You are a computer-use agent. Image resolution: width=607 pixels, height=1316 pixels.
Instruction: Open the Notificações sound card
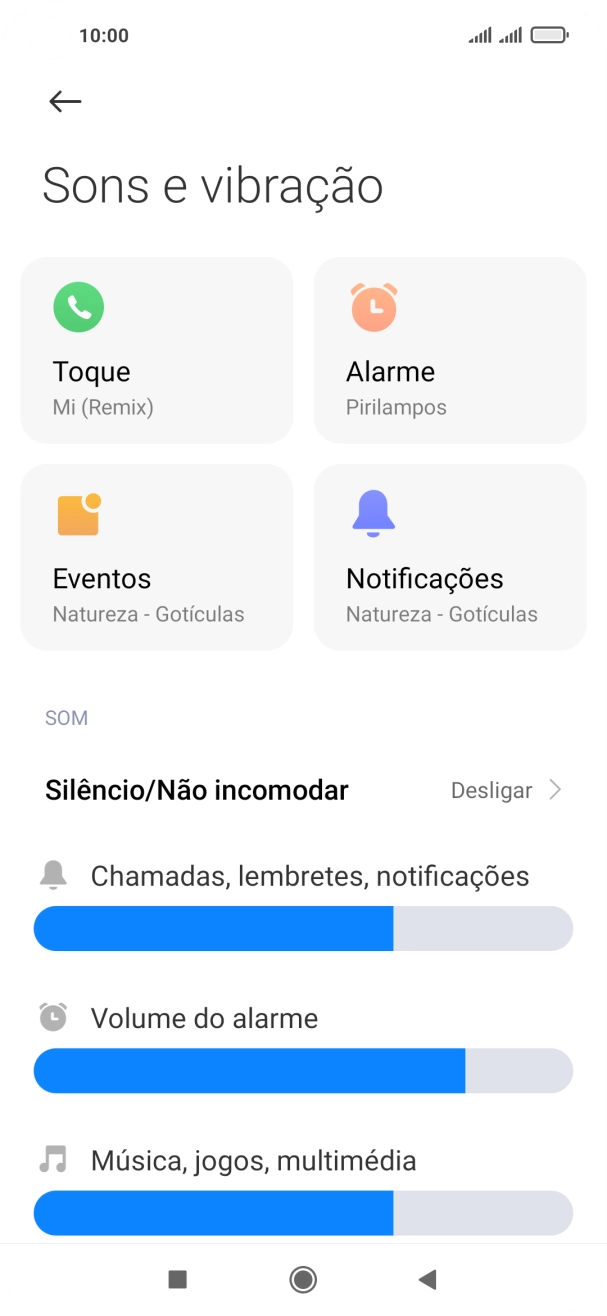click(x=450, y=557)
